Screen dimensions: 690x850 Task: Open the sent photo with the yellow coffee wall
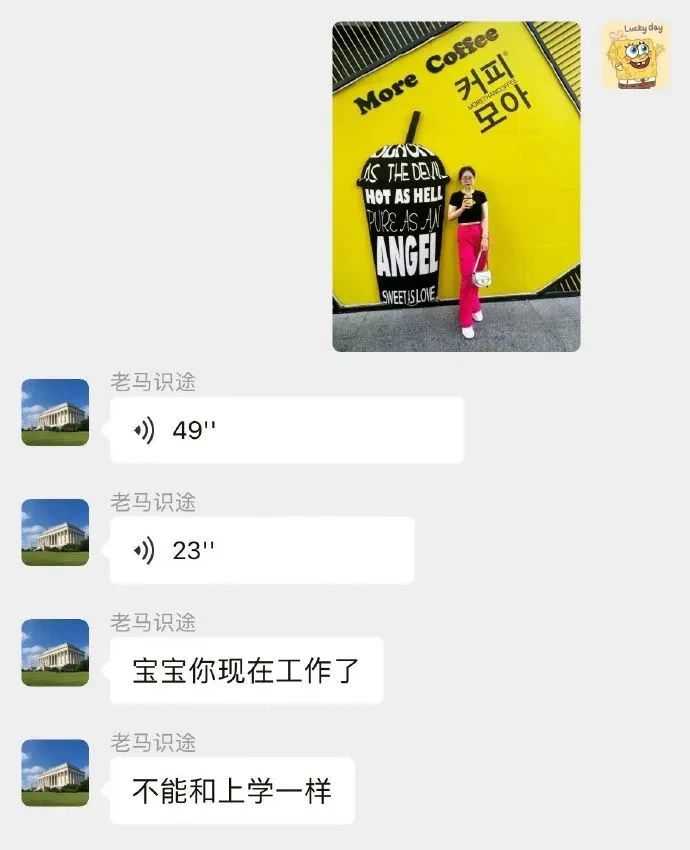(x=456, y=186)
